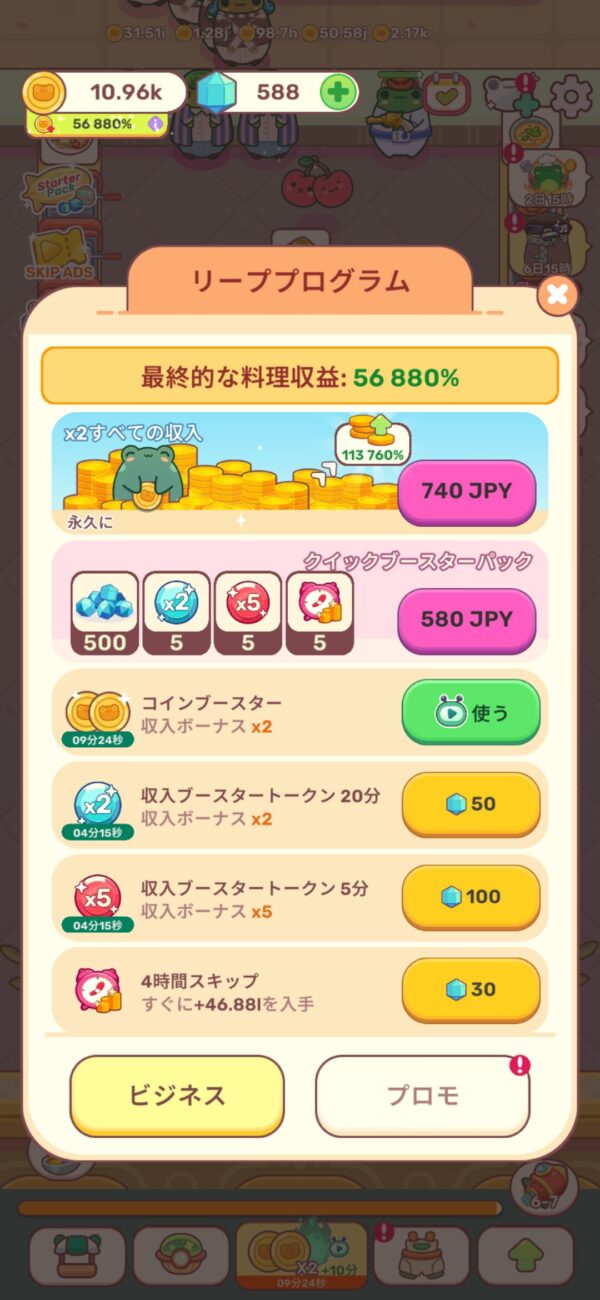600x1300 pixels.
Task: Buy 4時間スキップ for 30 gems
Action: (x=470, y=990)
